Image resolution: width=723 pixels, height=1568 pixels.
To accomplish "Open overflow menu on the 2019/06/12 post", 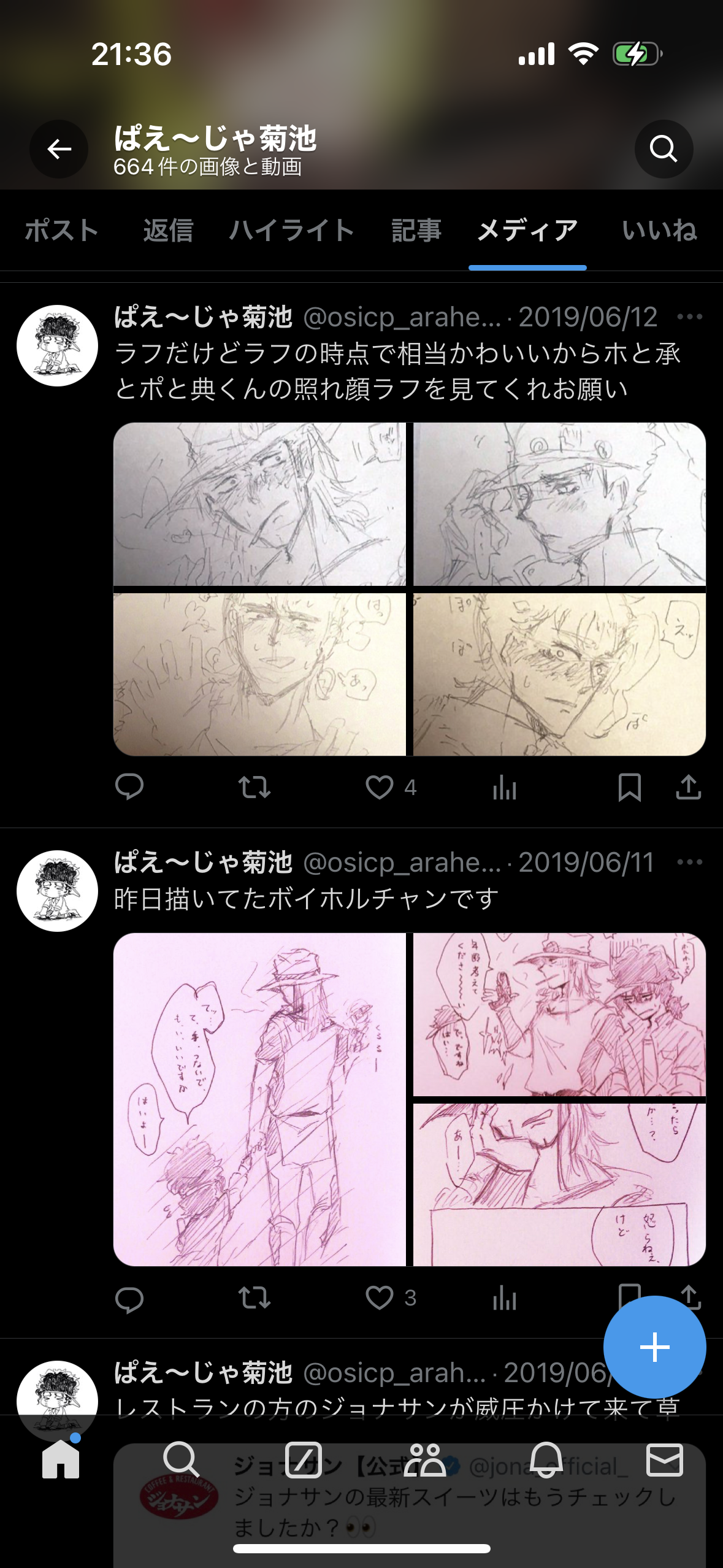I will pyautogui.click(x=689, y=317).
